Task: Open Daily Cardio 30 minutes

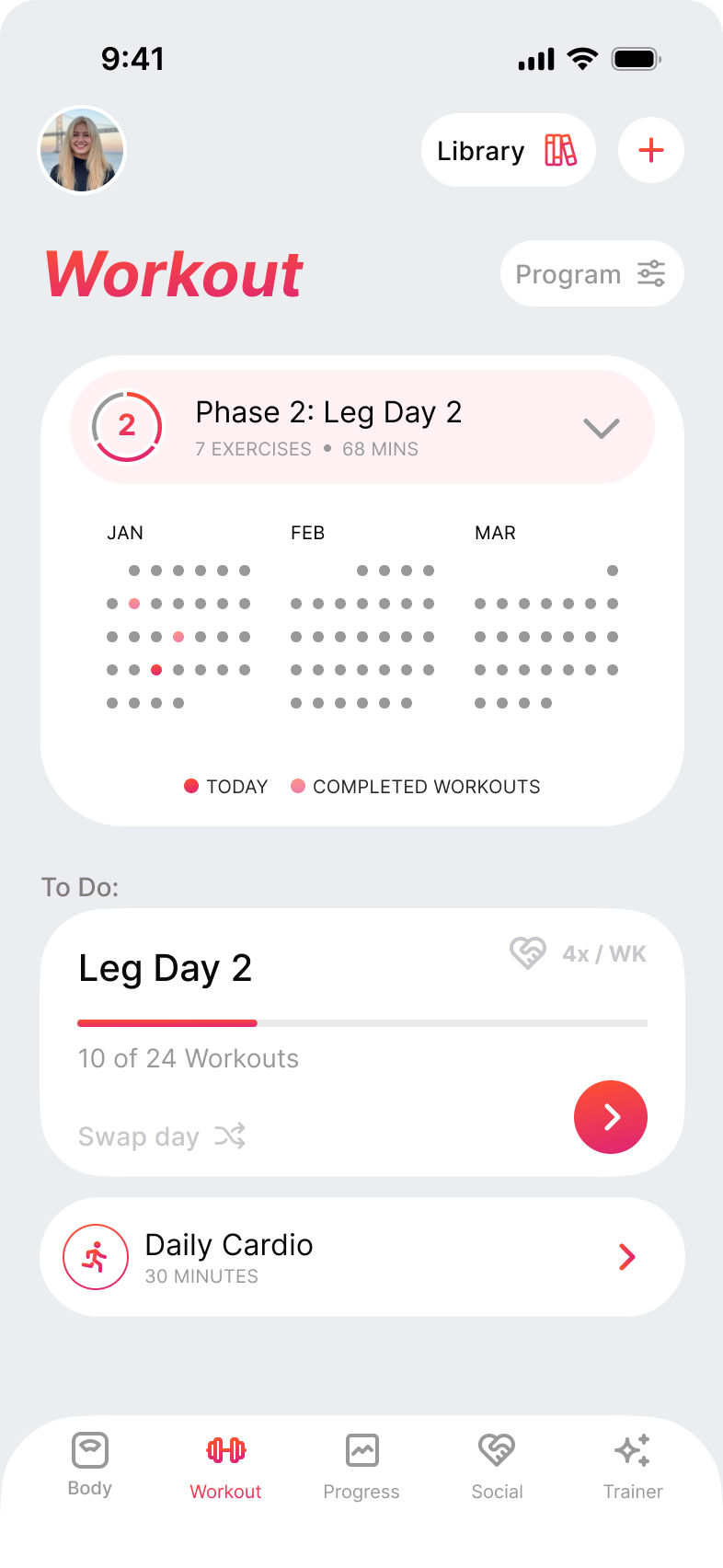Action: click(x=362, y=1257)
